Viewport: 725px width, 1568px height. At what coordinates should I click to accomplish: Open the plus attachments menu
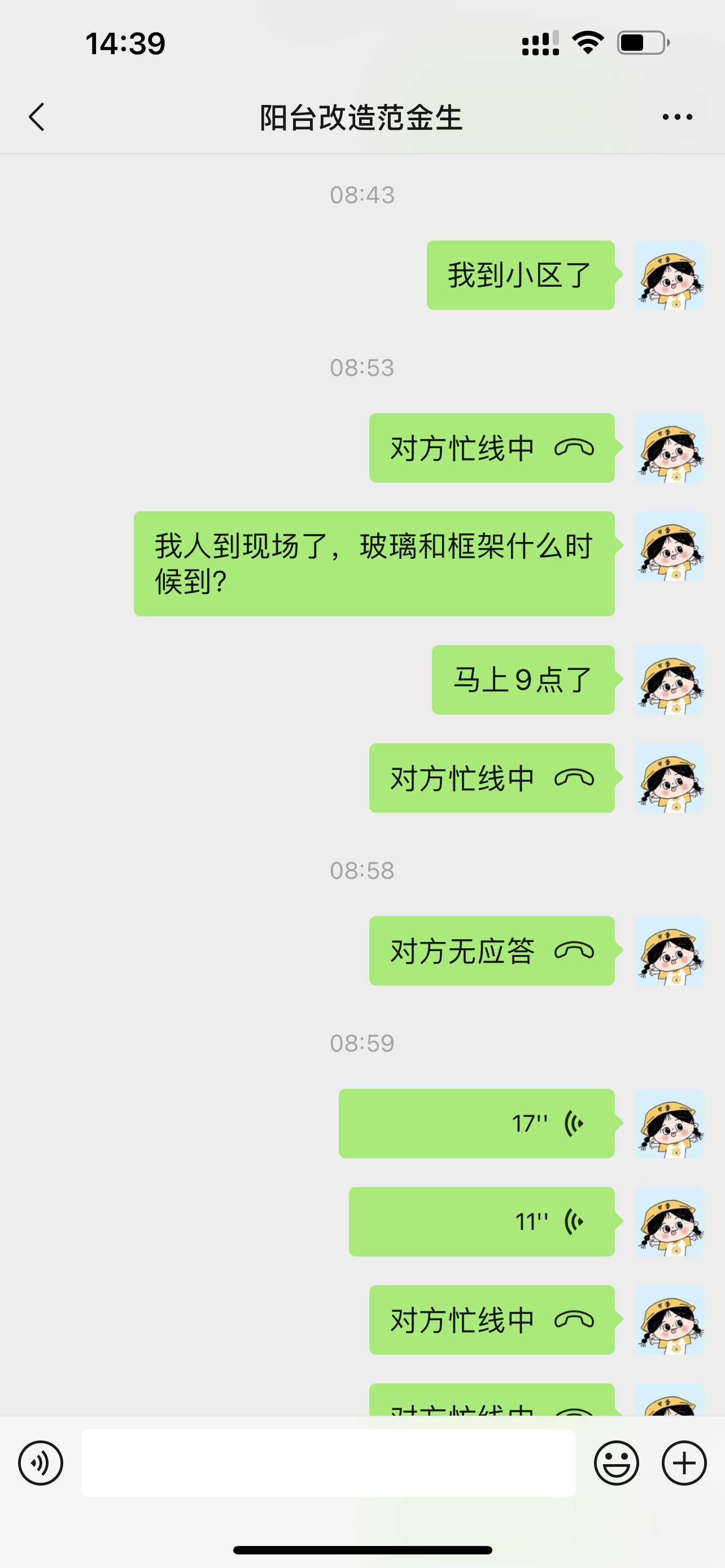pos(684,1462)
